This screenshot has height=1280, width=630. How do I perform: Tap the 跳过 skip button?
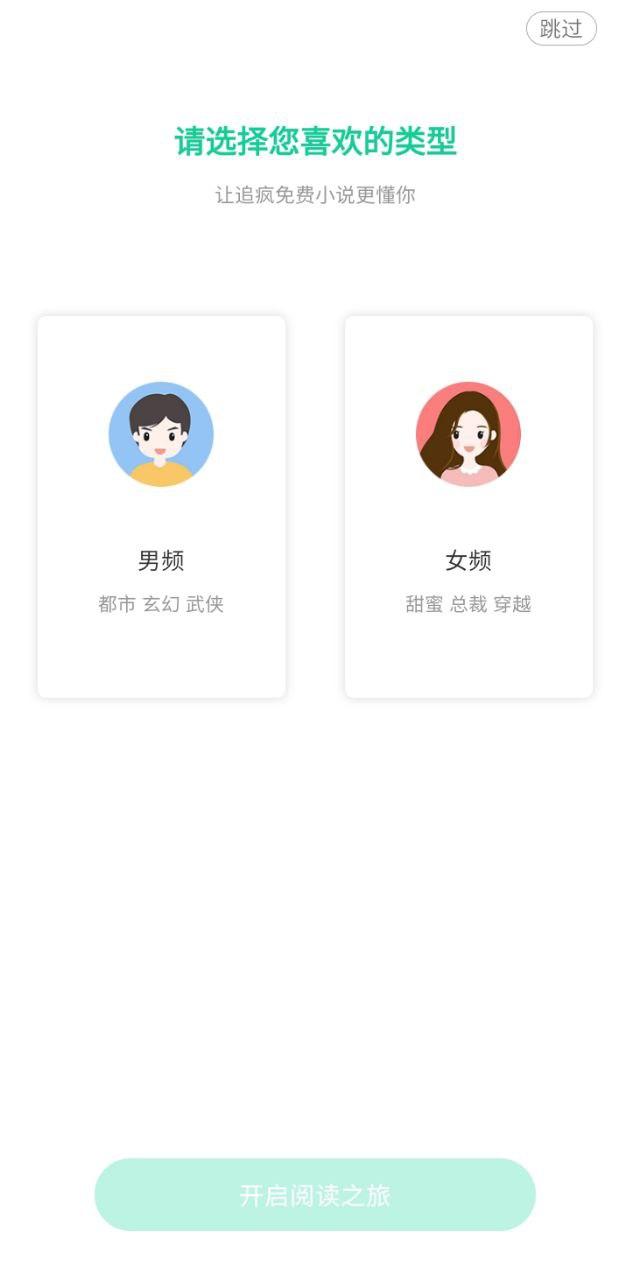[561, 29]
